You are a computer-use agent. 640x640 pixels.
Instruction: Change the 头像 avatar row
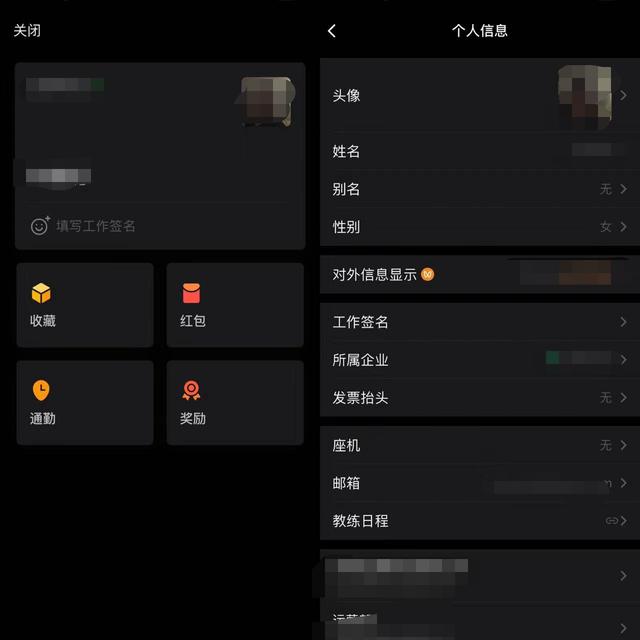pos(479,96)
